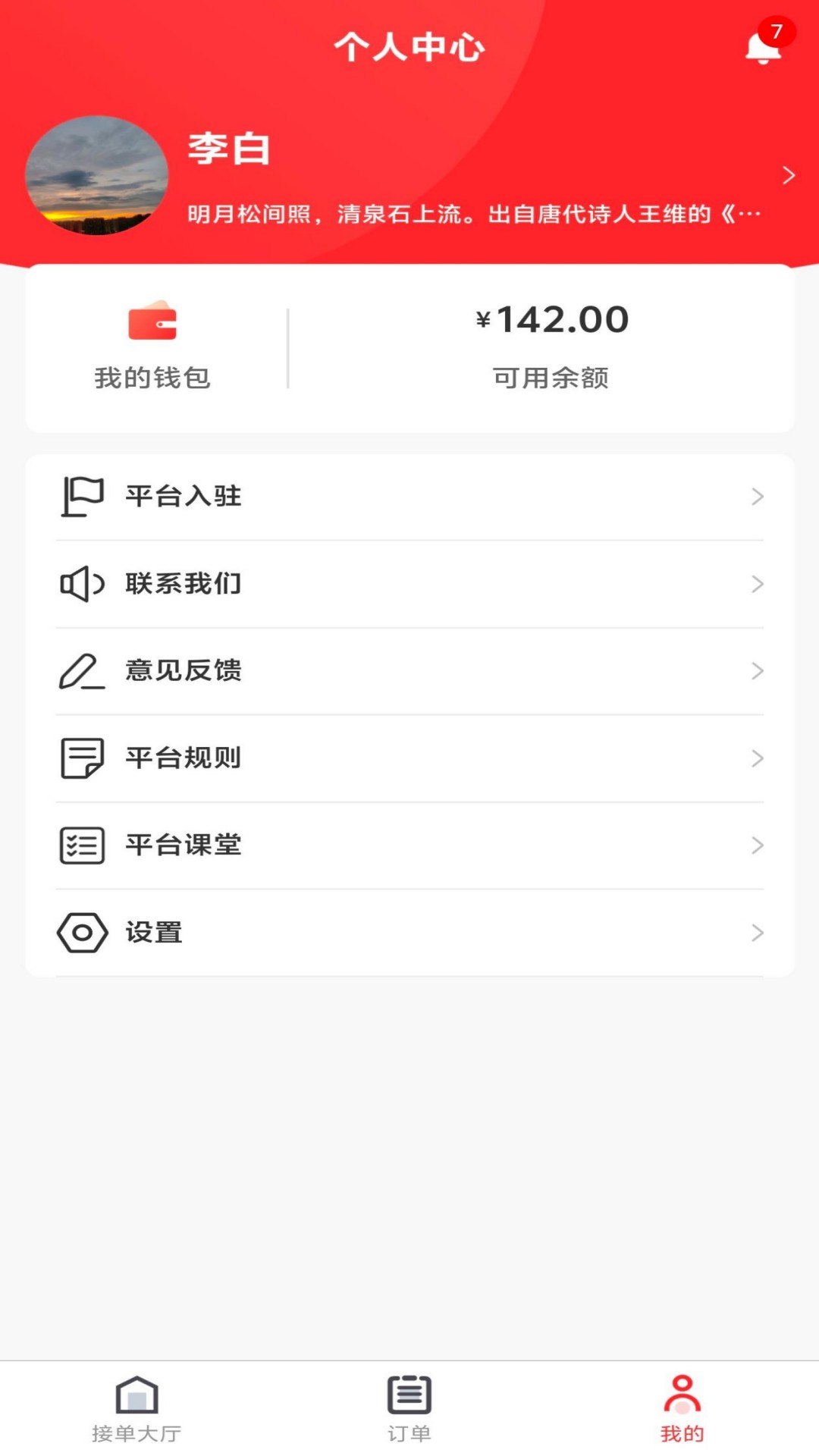Select the 意见反馈 pencil icon

tap(80, 670)
